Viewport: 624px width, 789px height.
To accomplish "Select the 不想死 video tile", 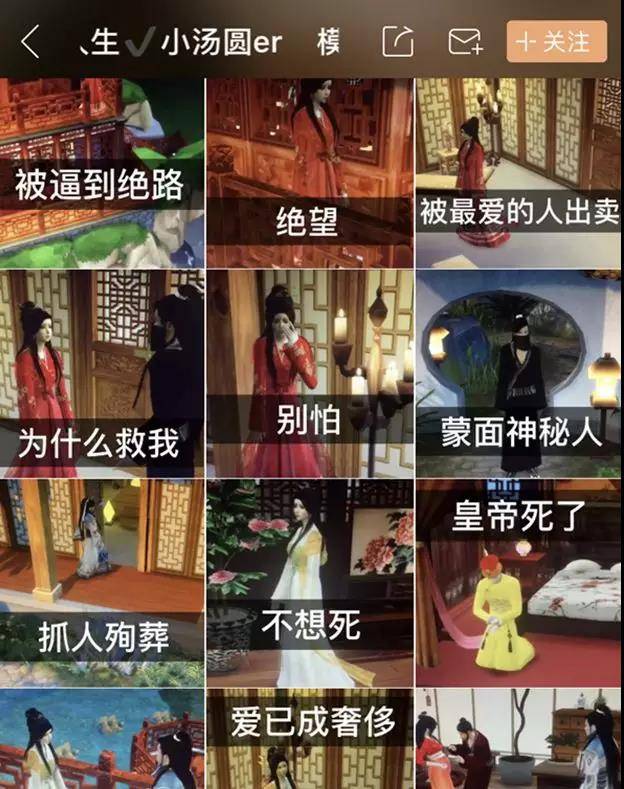I will pos(309,582).
